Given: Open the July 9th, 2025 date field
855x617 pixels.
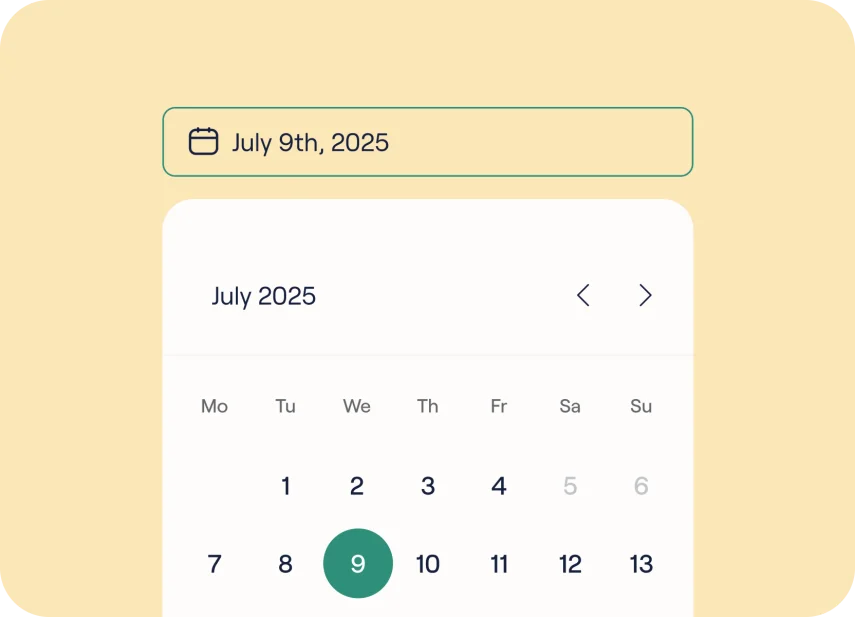Looking at the screenshot, I should point(427,142).
